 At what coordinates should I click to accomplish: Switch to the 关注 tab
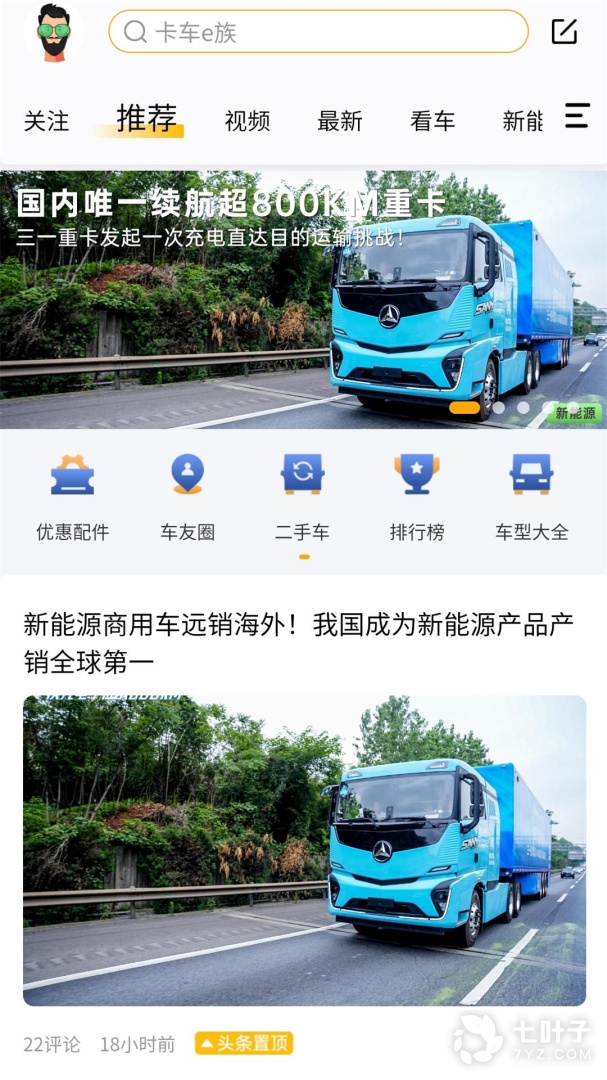point(47,121)
